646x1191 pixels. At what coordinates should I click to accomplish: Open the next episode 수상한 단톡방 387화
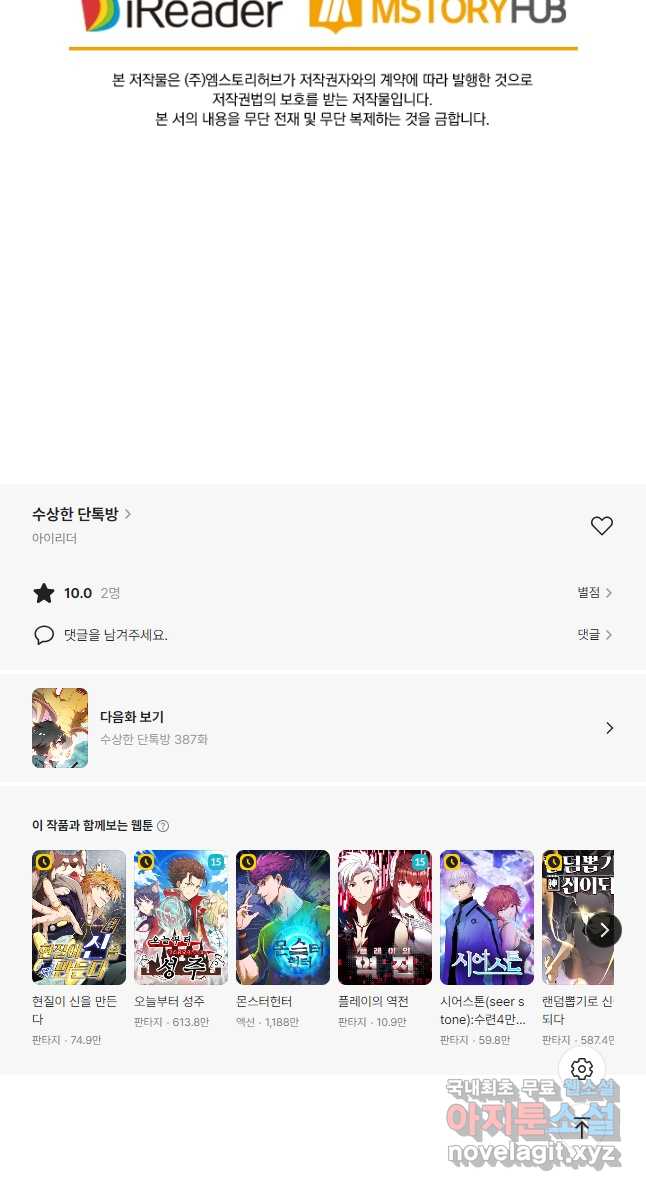[x=322, y=728]
